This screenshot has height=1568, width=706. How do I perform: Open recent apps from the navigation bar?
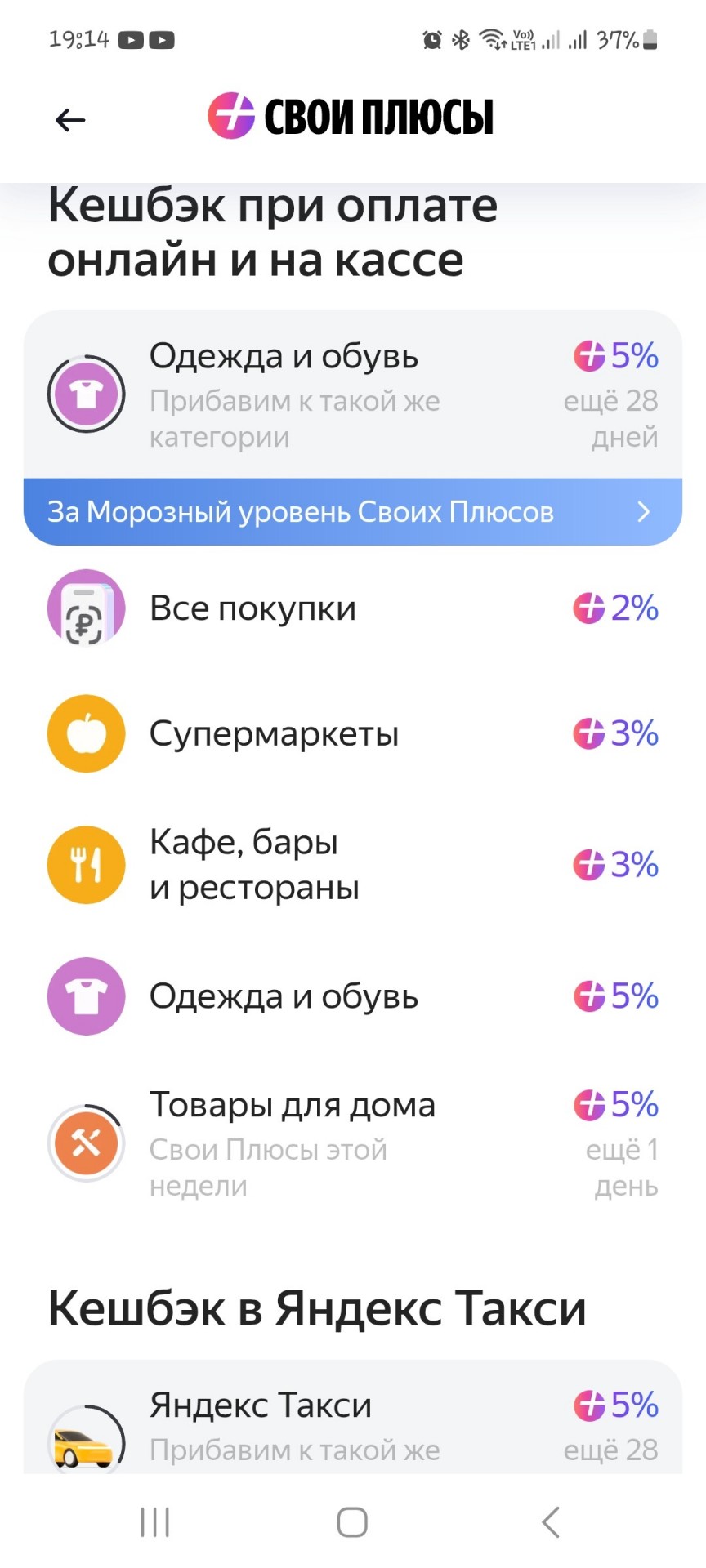[154, 1522]
